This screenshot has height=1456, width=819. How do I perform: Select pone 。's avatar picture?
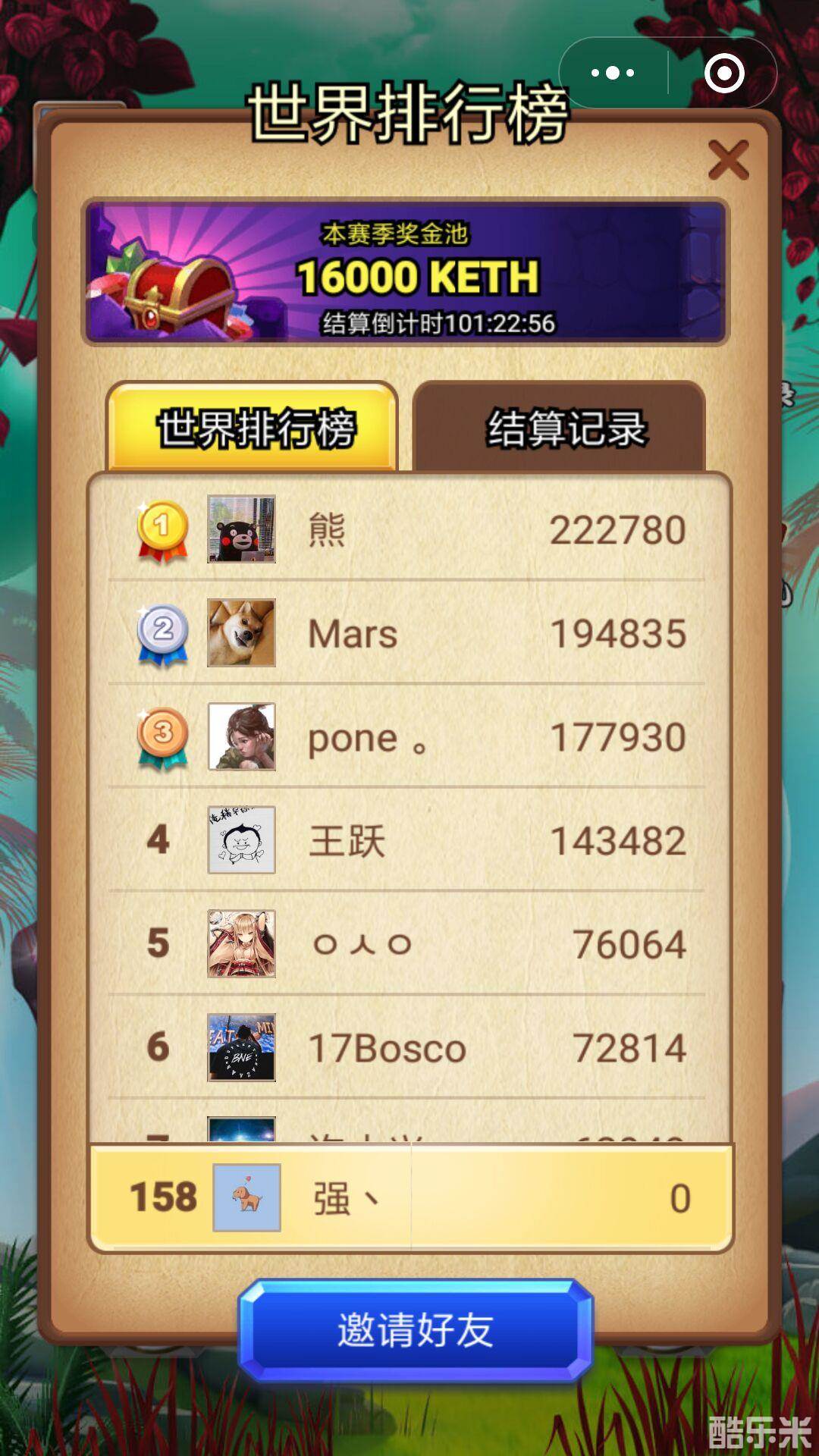241,737
